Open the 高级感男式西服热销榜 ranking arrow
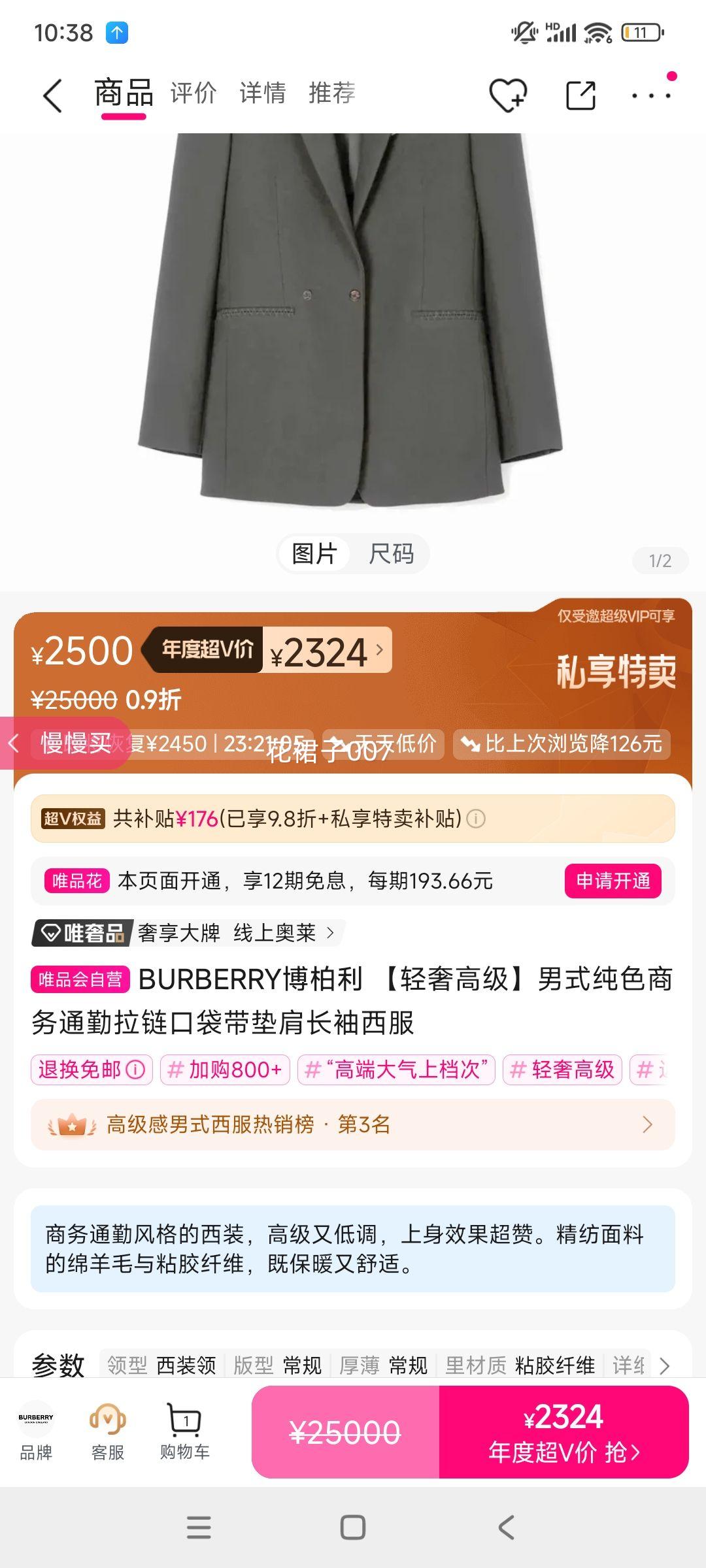The image size is (706, 1568). tap(647, 1124)
